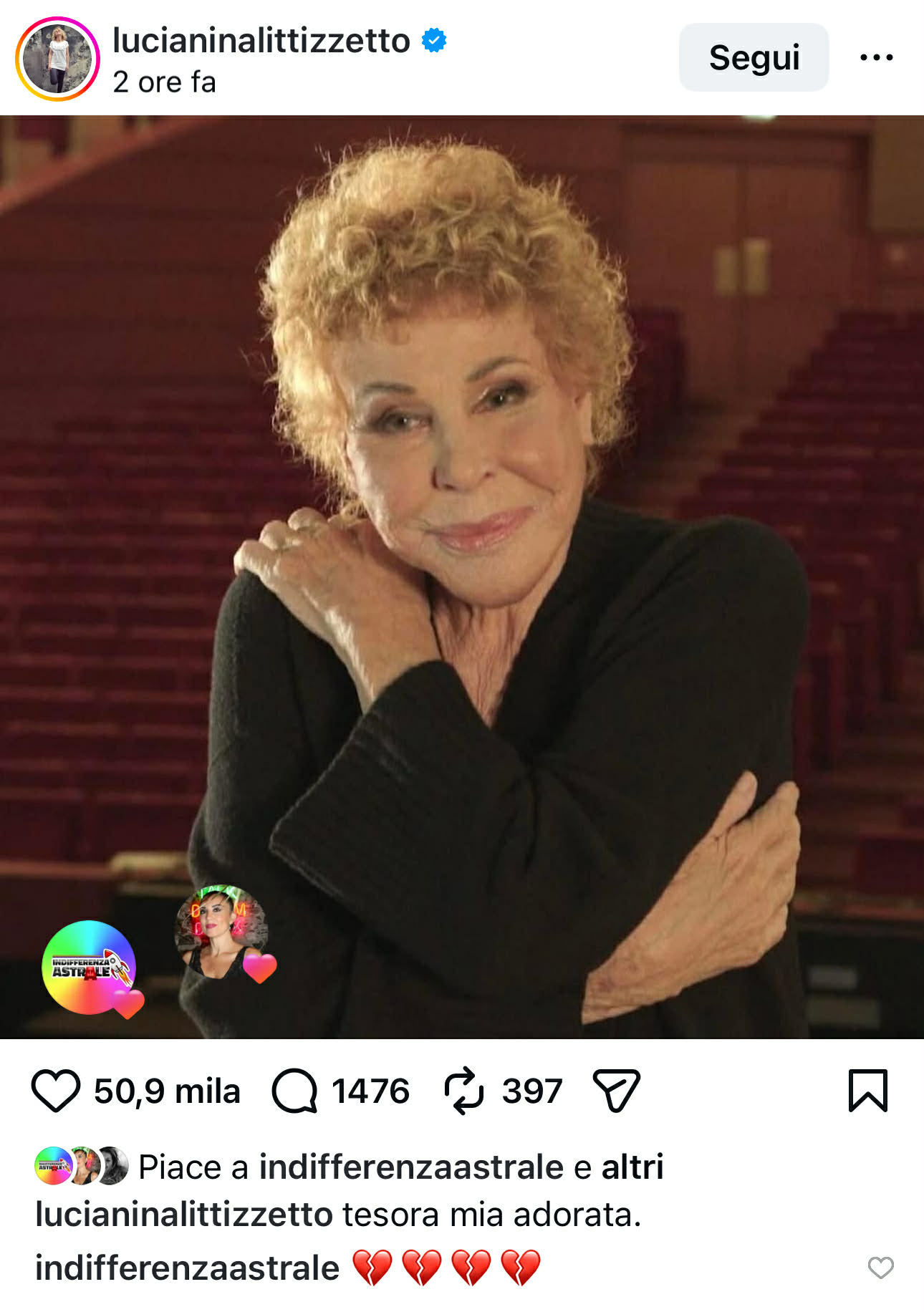924x1312 pixels.
Task: Follow the account with Segui button
Action: coord(754,57)
